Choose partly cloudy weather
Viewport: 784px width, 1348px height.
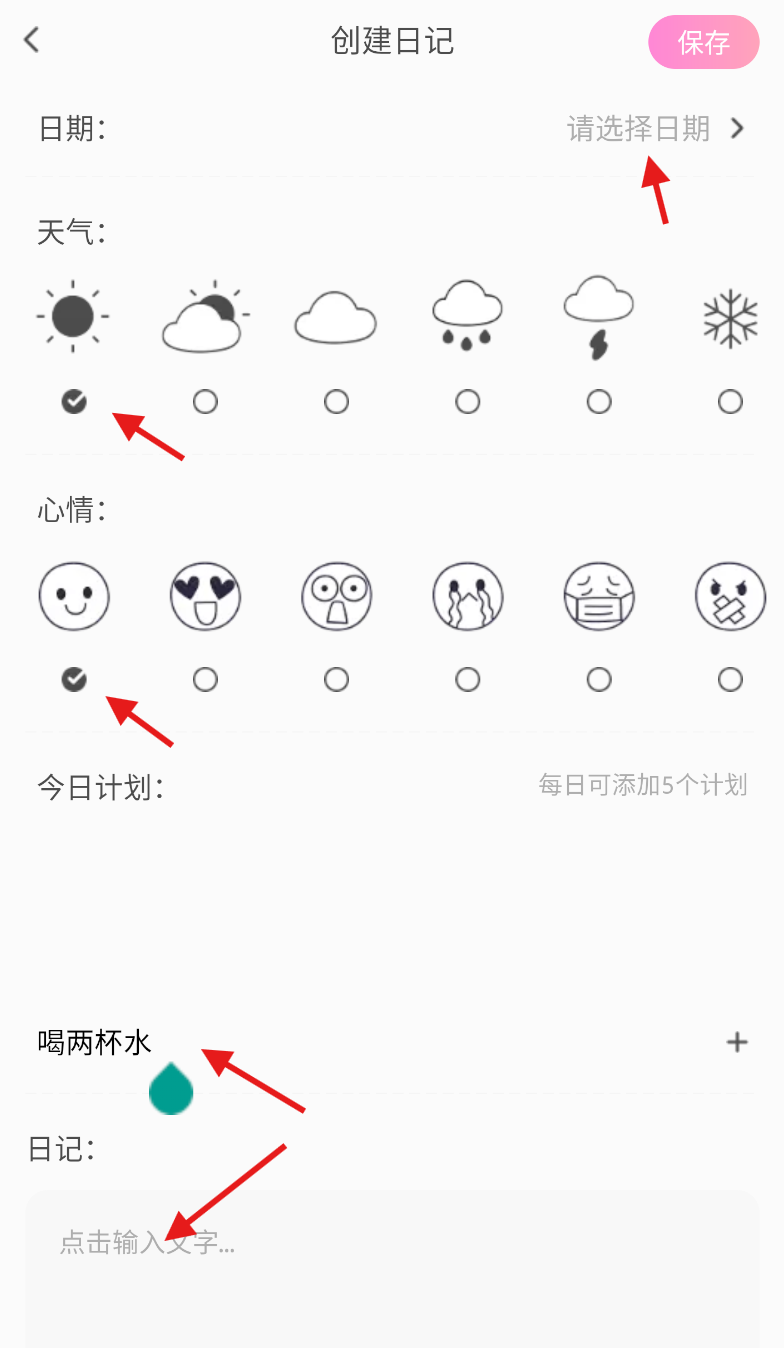(x=205, y=320)
